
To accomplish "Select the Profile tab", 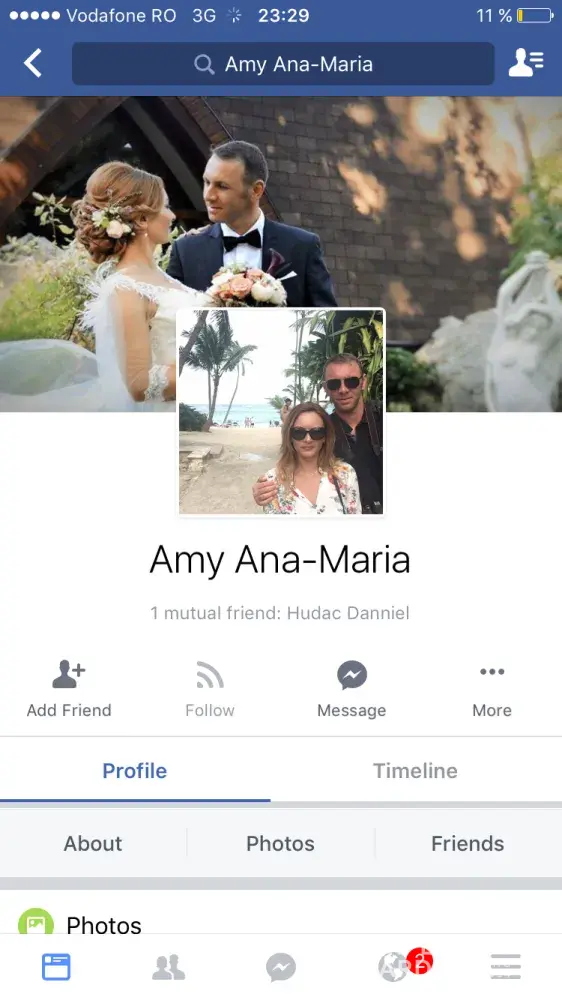I will tap(135, 770).
